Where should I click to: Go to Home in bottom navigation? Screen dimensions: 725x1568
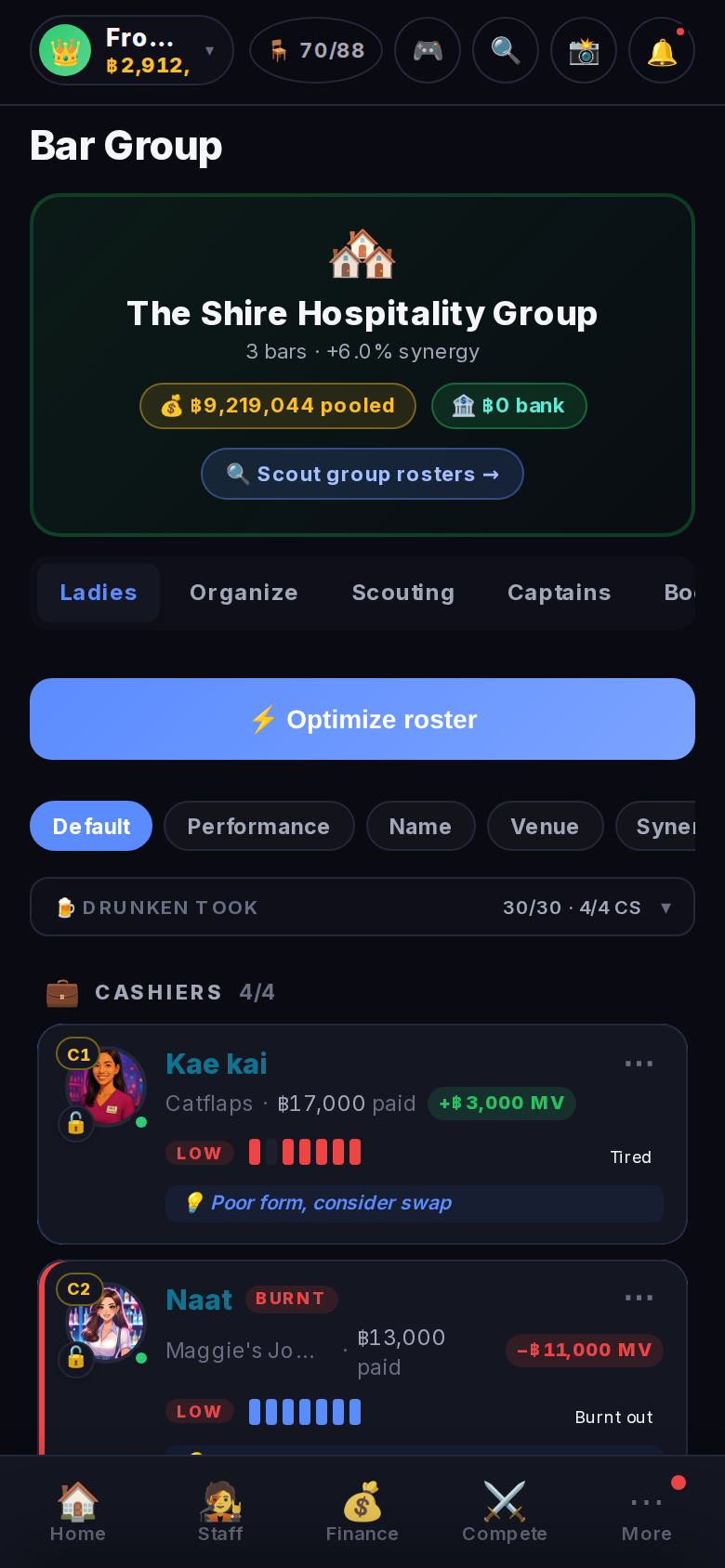[78, 1512]
